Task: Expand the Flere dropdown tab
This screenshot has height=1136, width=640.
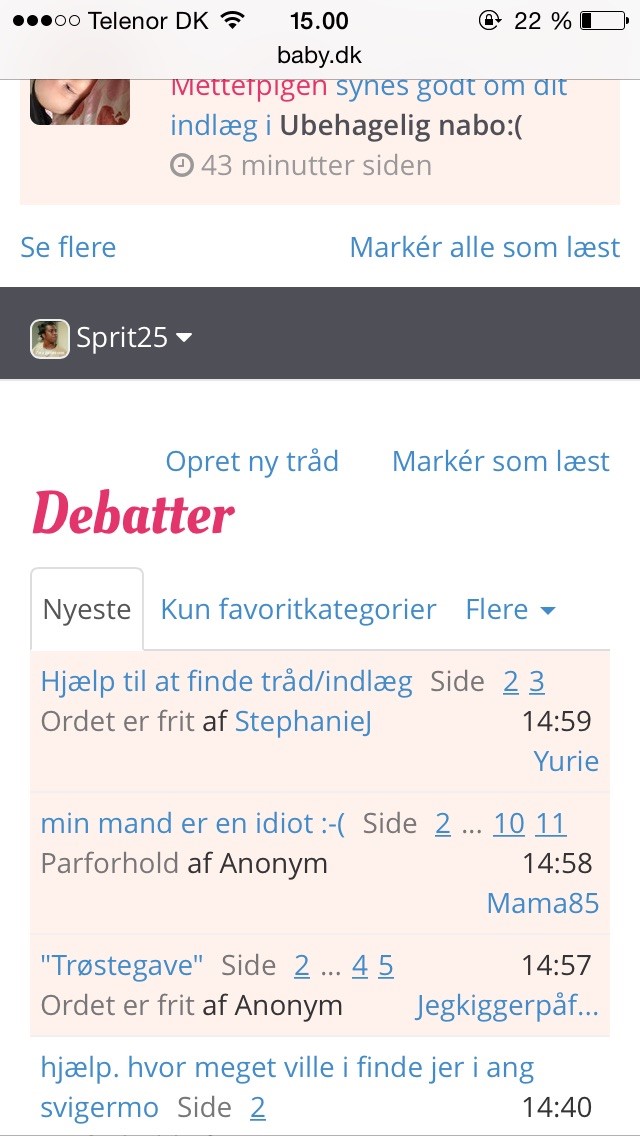Action: pos(510,610)
